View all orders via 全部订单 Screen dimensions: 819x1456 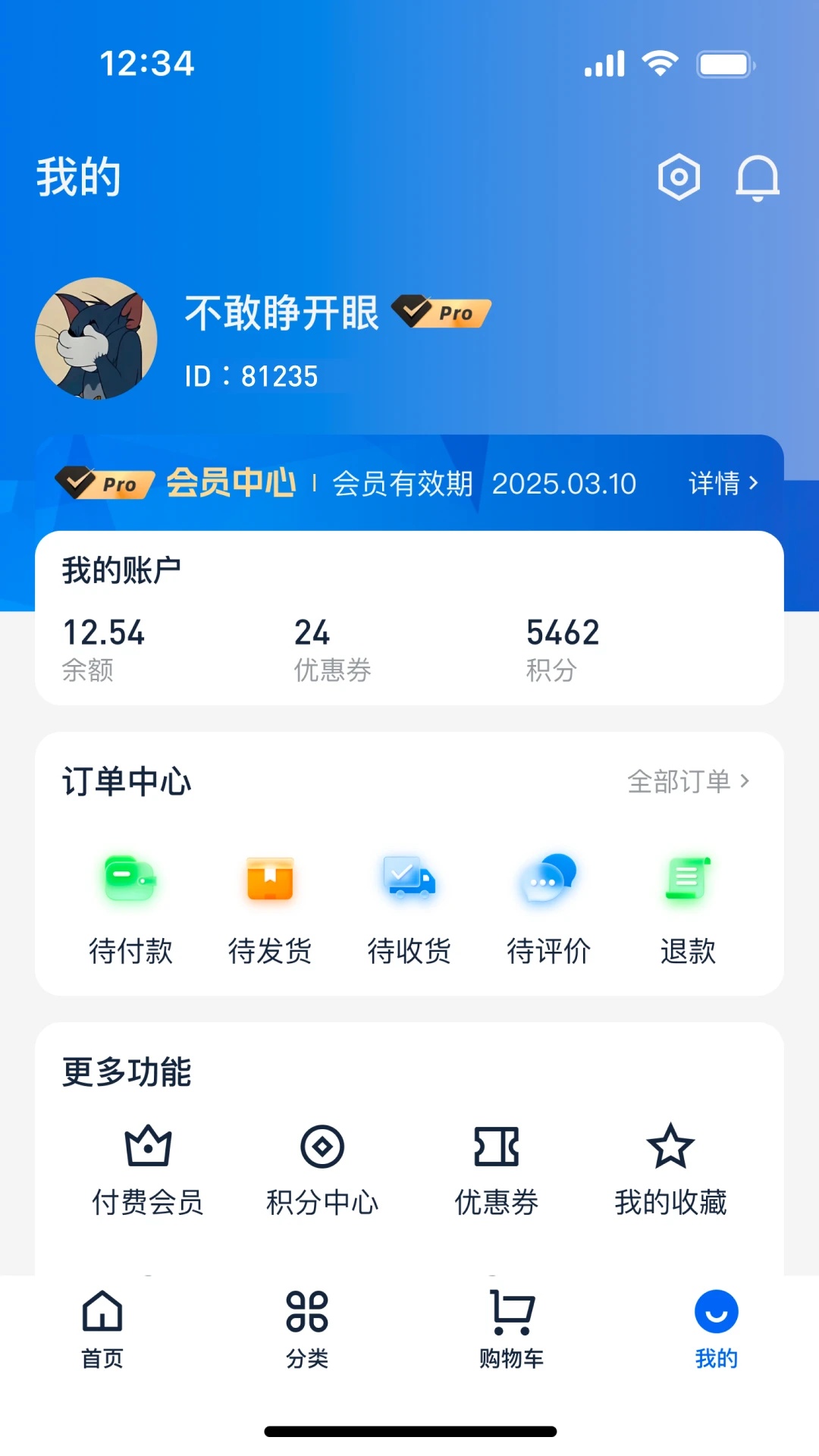pos(688,781)
